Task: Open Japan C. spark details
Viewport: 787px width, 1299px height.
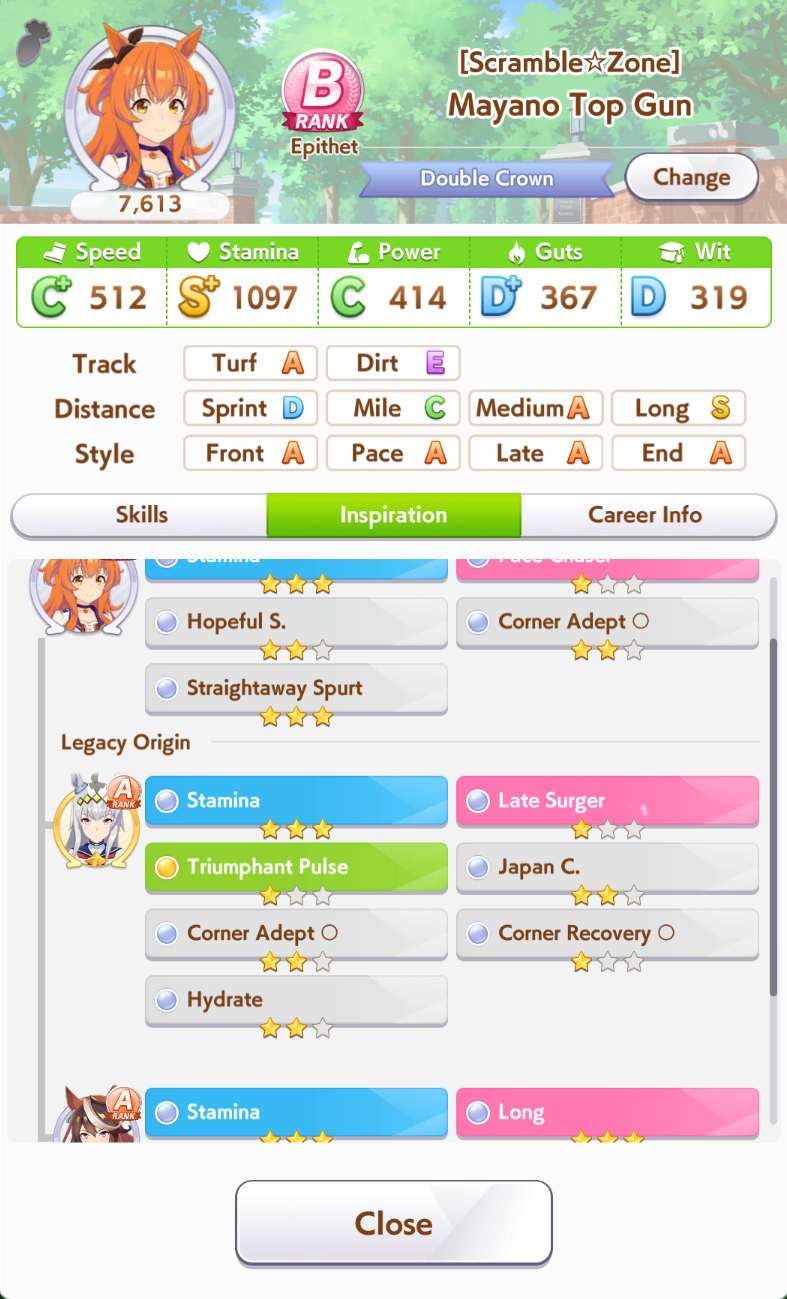Action: pyautogui.click(x=607, y=866)
